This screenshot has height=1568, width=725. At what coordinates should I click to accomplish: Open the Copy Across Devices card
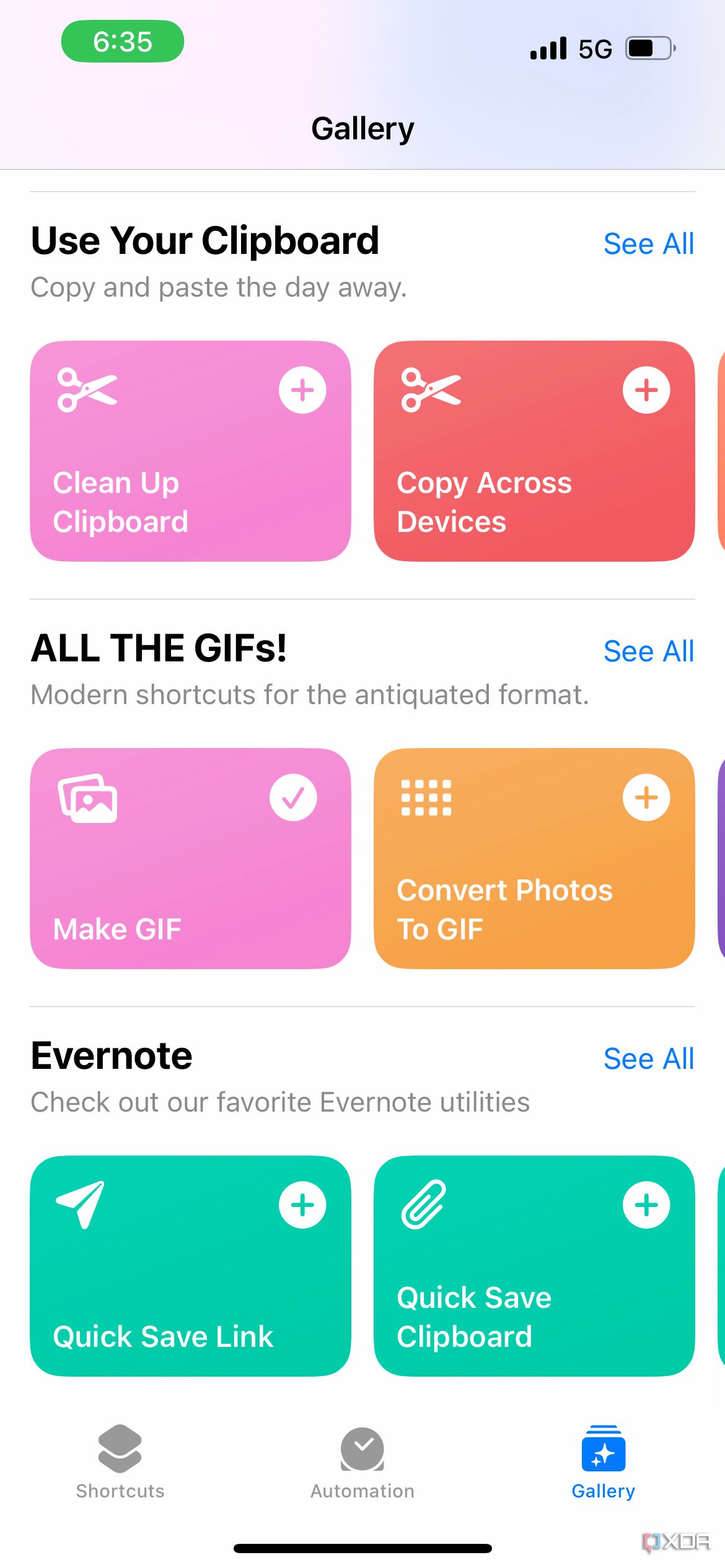pyautogui.click(x=534, y=451)
